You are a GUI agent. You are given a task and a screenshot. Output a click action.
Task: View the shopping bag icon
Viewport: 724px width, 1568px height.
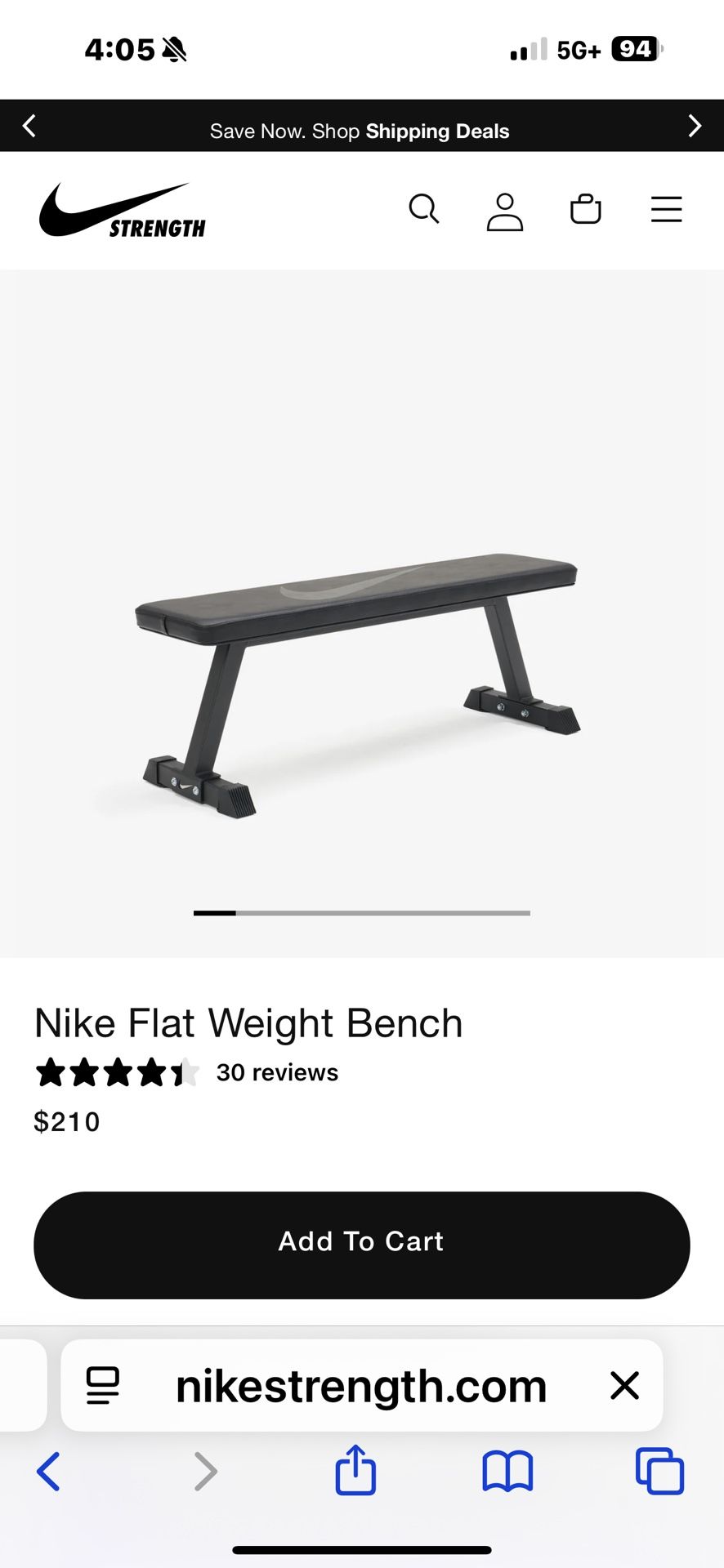585,210
